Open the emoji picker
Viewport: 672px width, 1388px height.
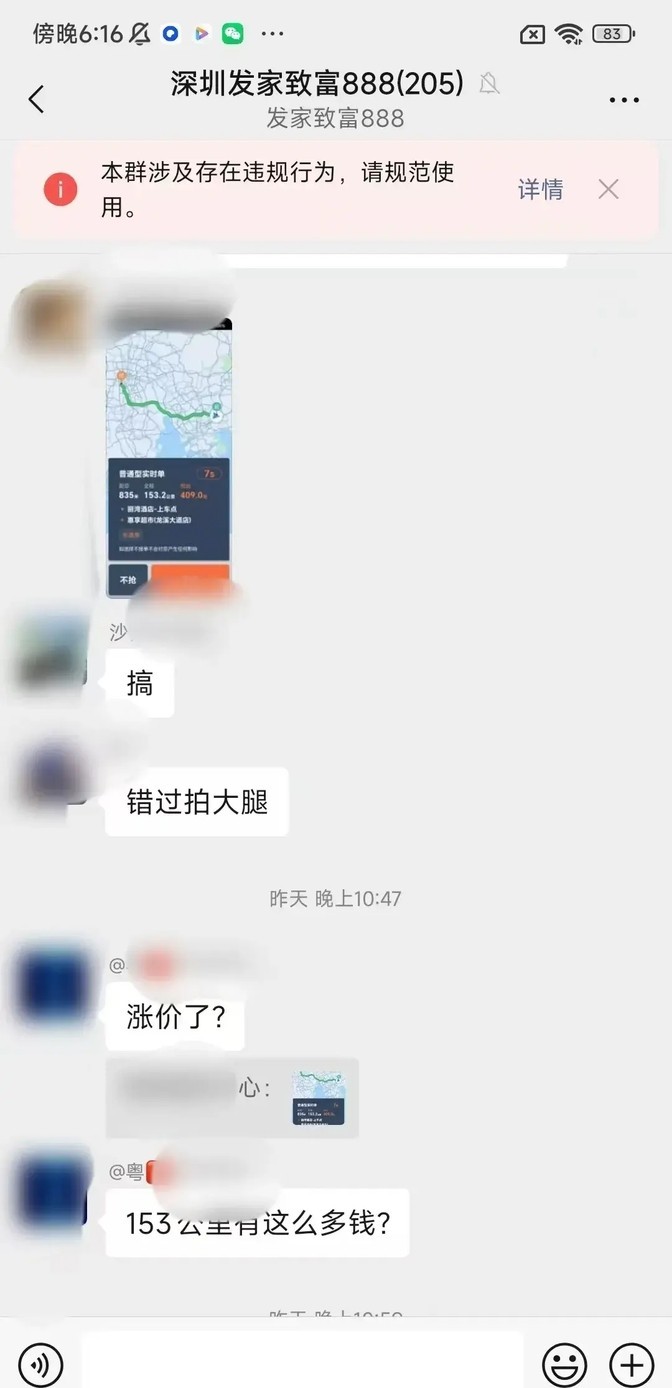click(564, 1363)
